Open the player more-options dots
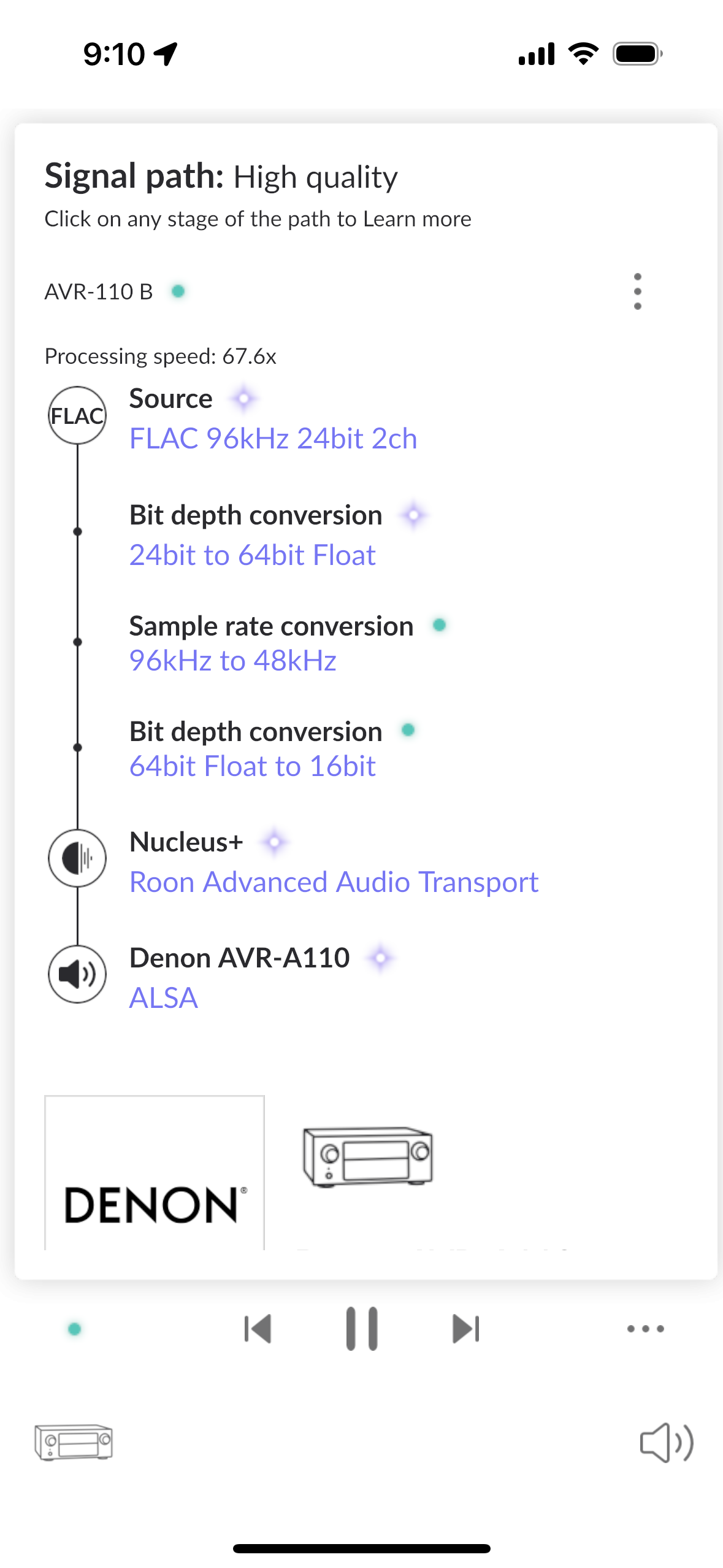 tap(645, 1329)
